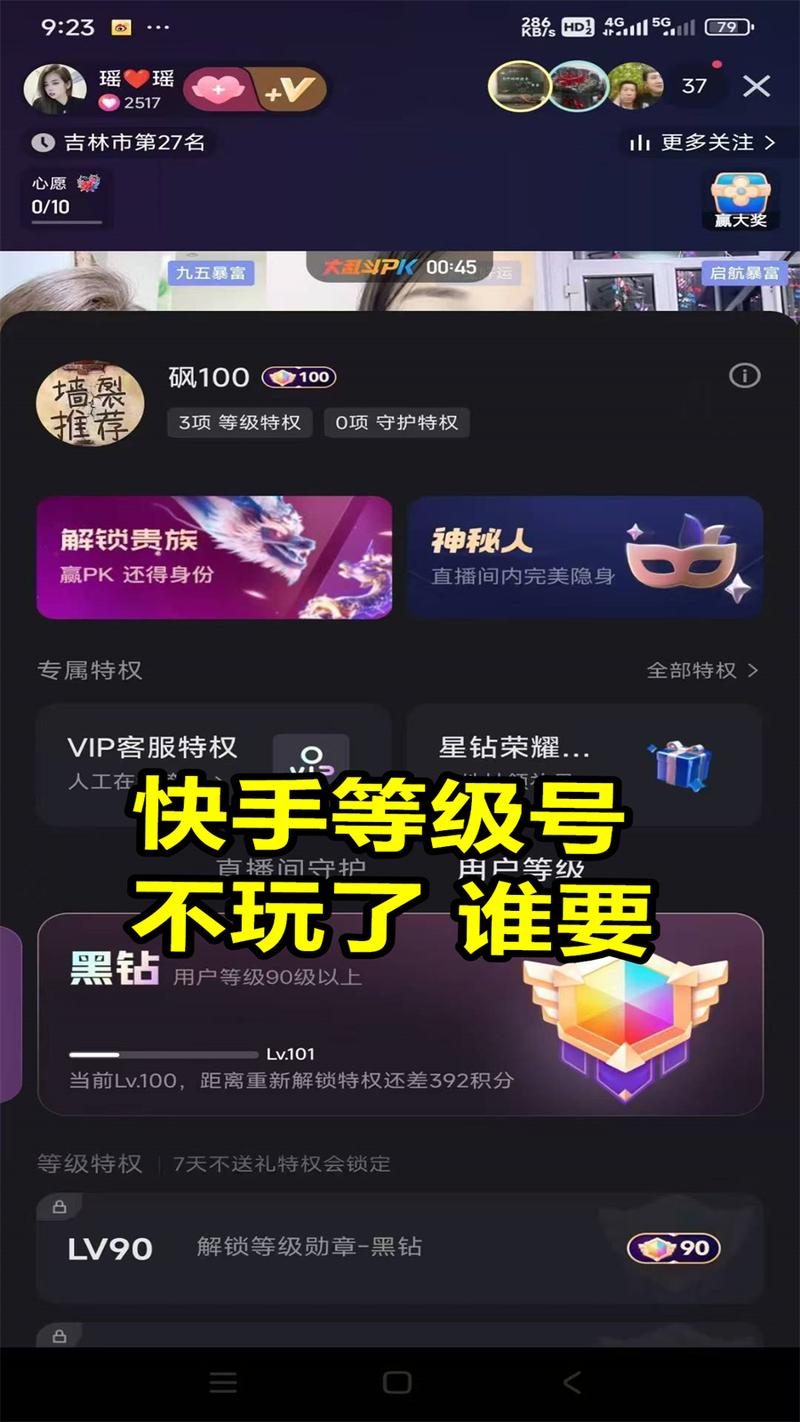Open the 解锁贵族 banner
800x1422 pixels.
point(214,557)
